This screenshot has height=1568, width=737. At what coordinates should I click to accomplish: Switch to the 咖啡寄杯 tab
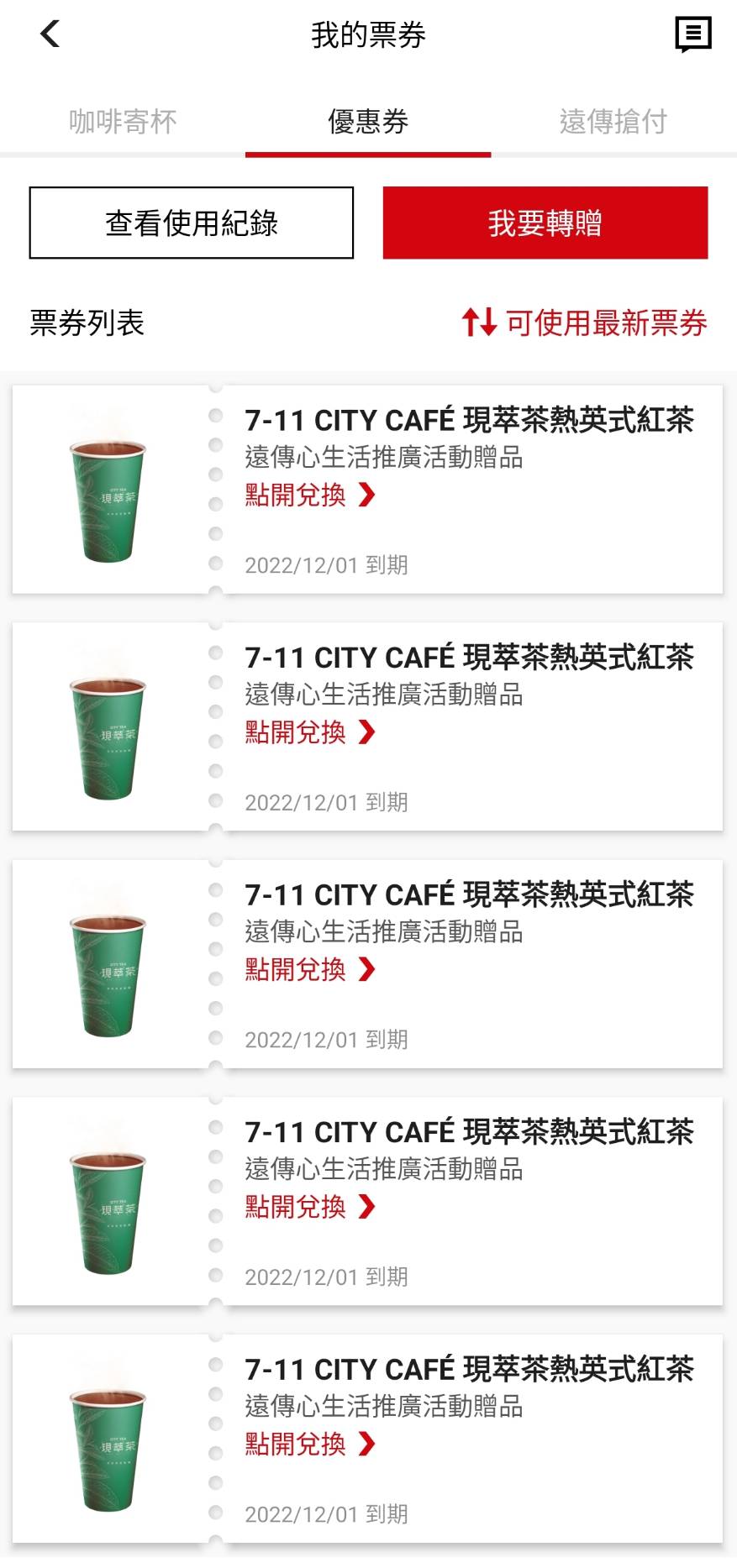pos(123,122)
